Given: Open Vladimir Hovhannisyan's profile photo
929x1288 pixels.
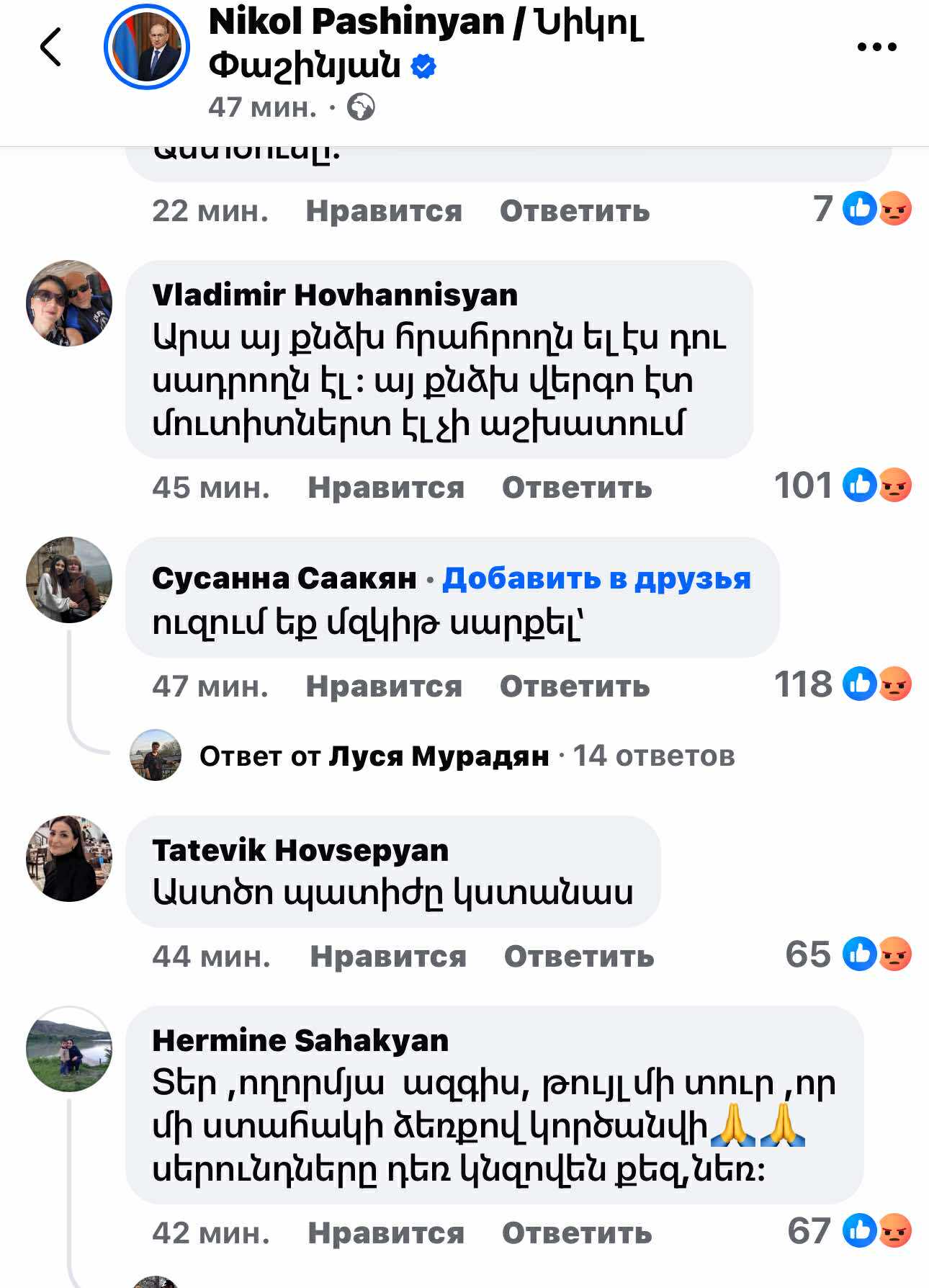Looking at the screenshot, I should [x=69, y=303].
